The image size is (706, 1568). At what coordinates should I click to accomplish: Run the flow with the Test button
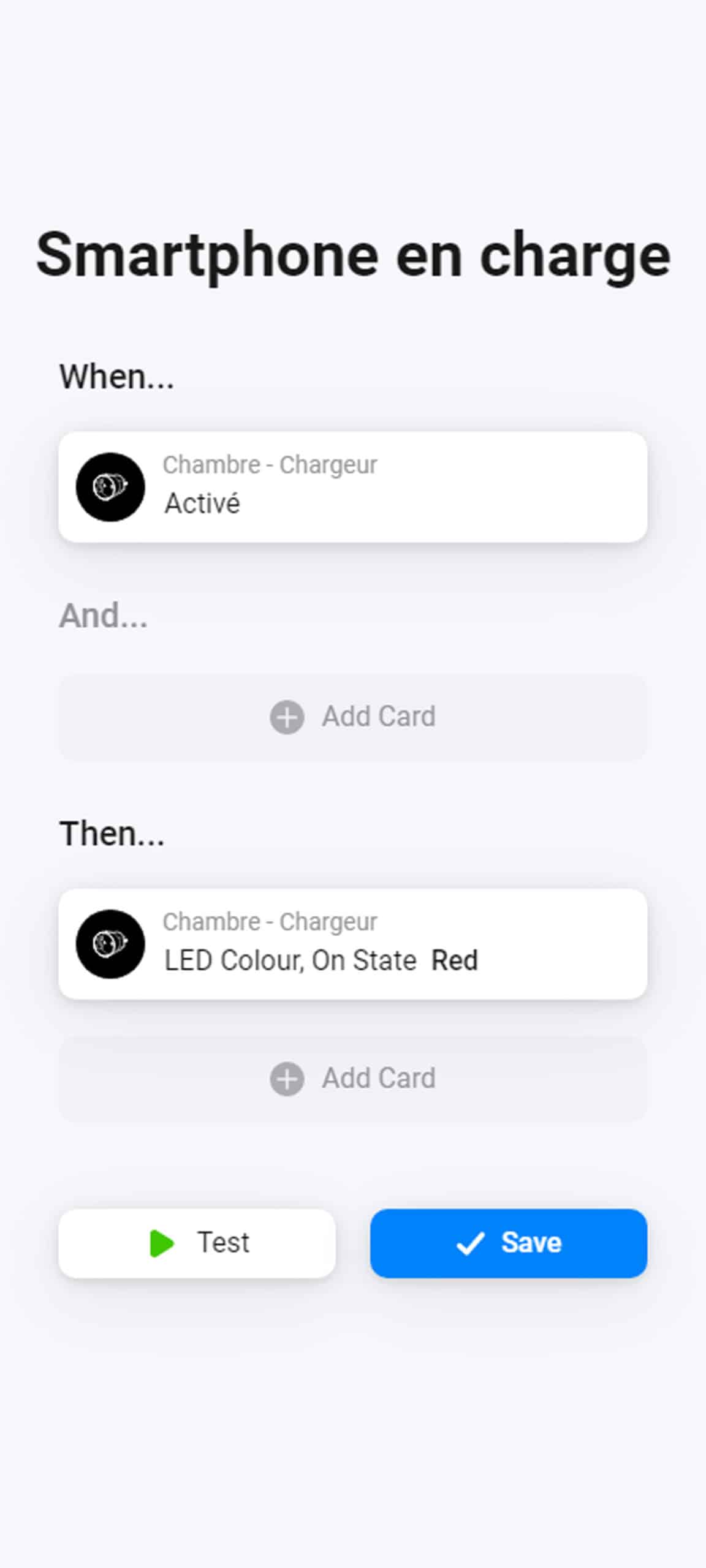pos(197,1243)
